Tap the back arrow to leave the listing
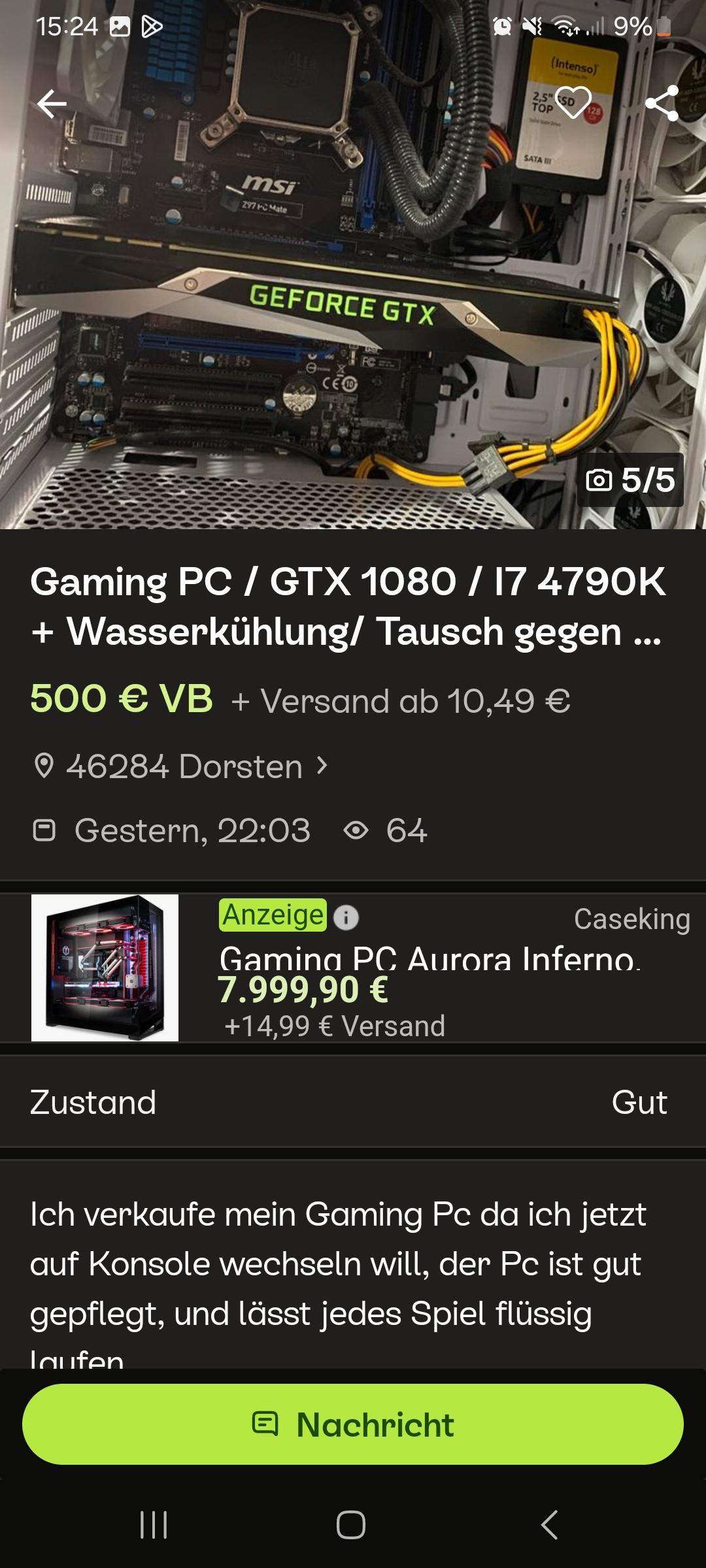 [x=52, y=103]
